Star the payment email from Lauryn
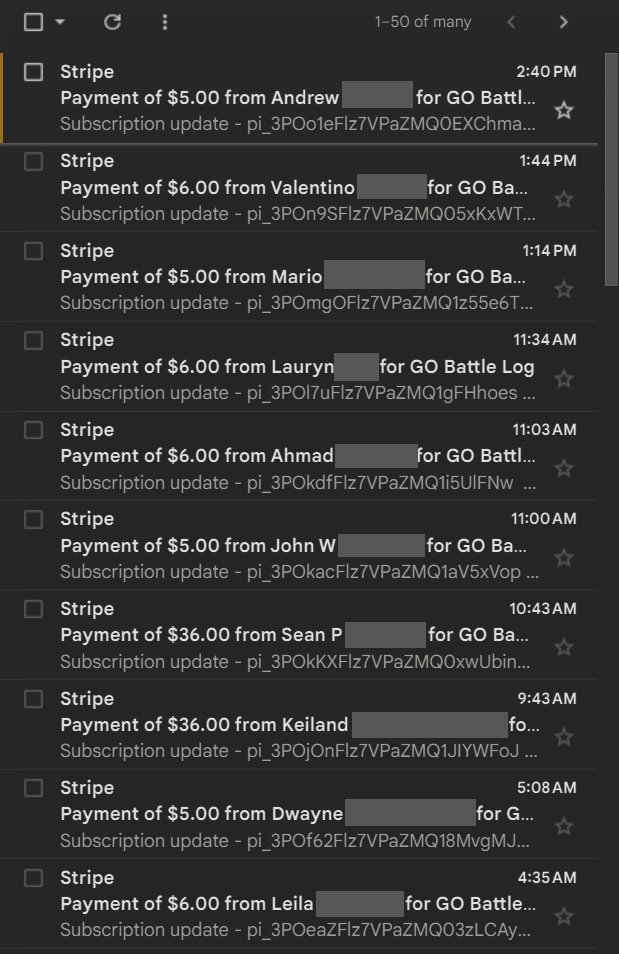This screenshot has height=954, width=619. (564, 379)
